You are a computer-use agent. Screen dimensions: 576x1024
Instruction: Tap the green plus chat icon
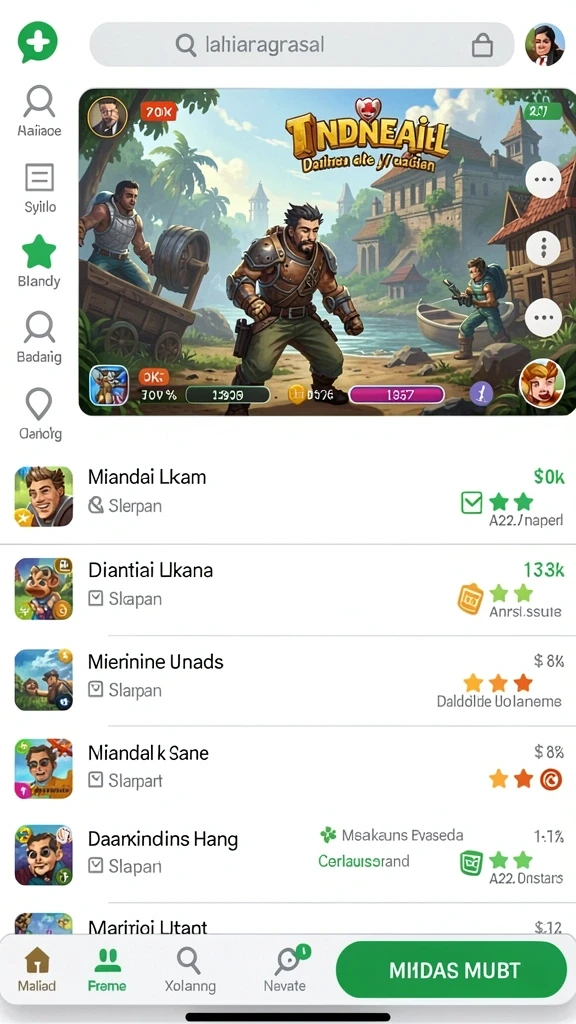point(37,42)
